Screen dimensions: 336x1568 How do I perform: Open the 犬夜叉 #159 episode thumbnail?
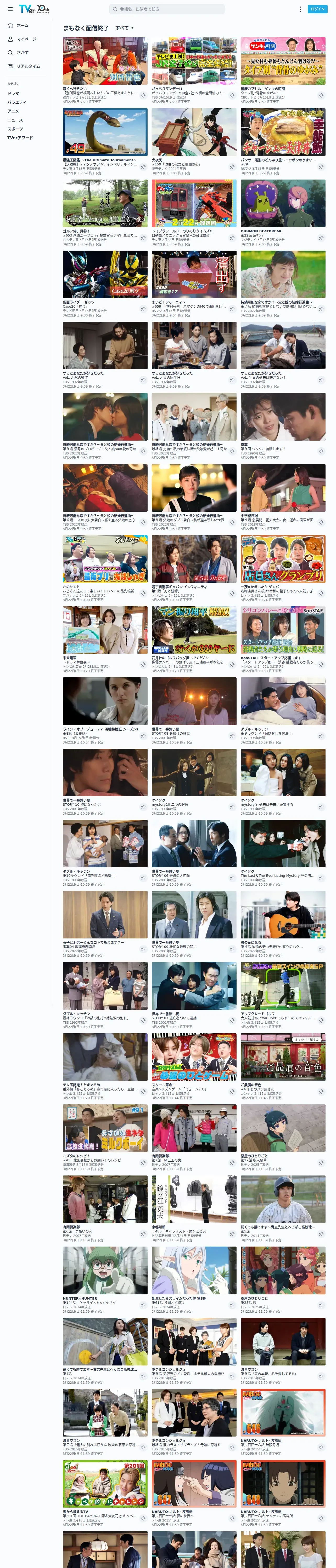pos(194,132)
